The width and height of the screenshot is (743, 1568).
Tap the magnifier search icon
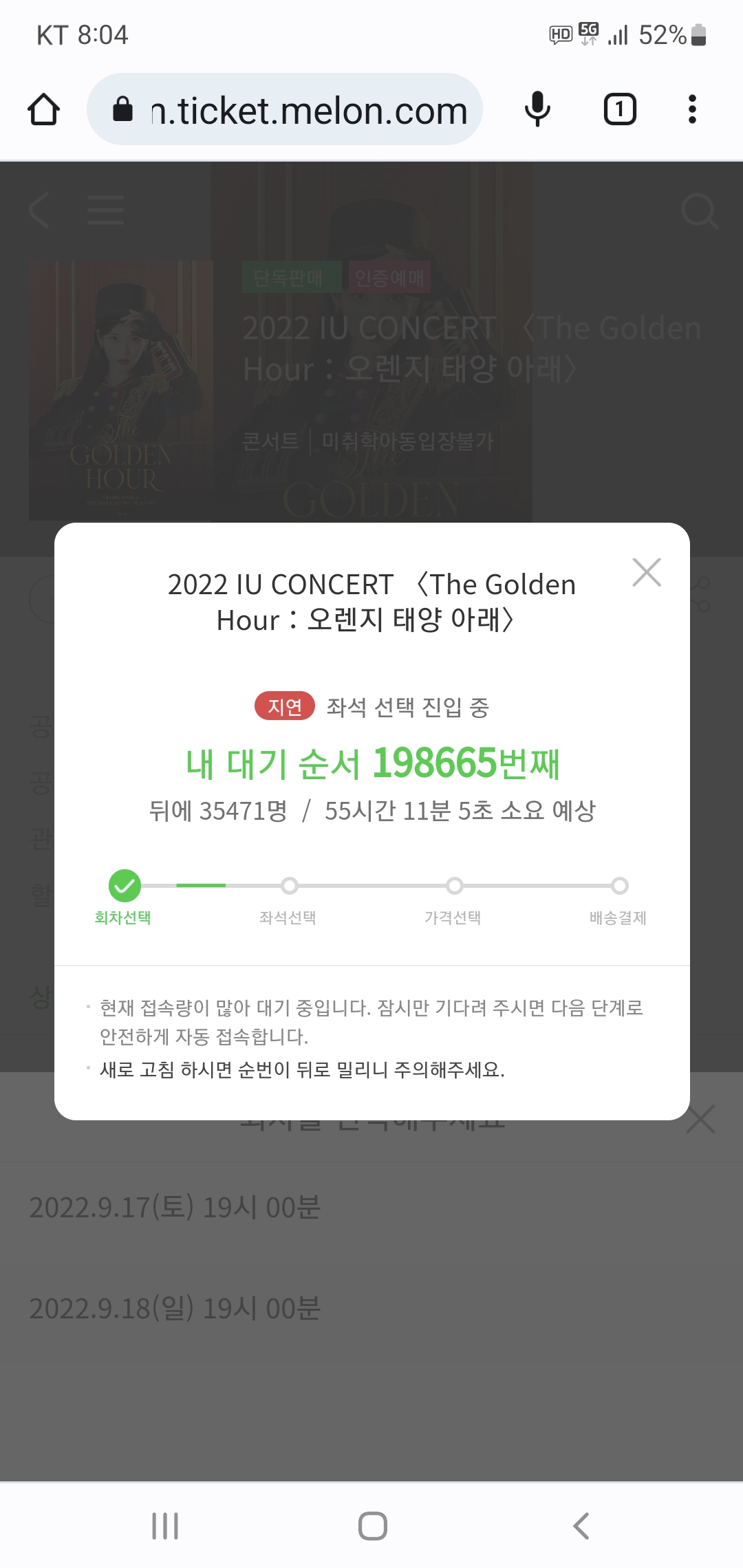[x=700, y=210]
